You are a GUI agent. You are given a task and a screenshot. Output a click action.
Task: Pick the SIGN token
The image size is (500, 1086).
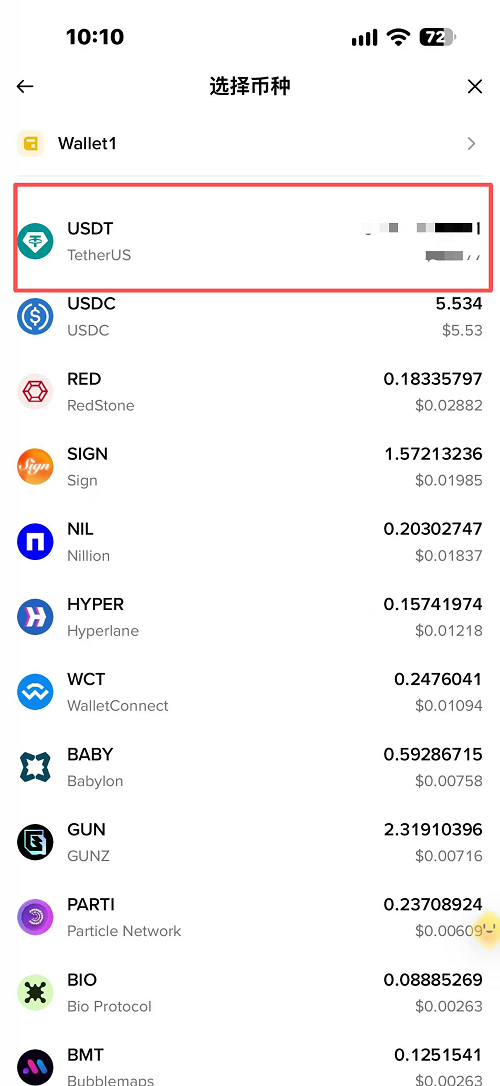(x=250, y=467)
